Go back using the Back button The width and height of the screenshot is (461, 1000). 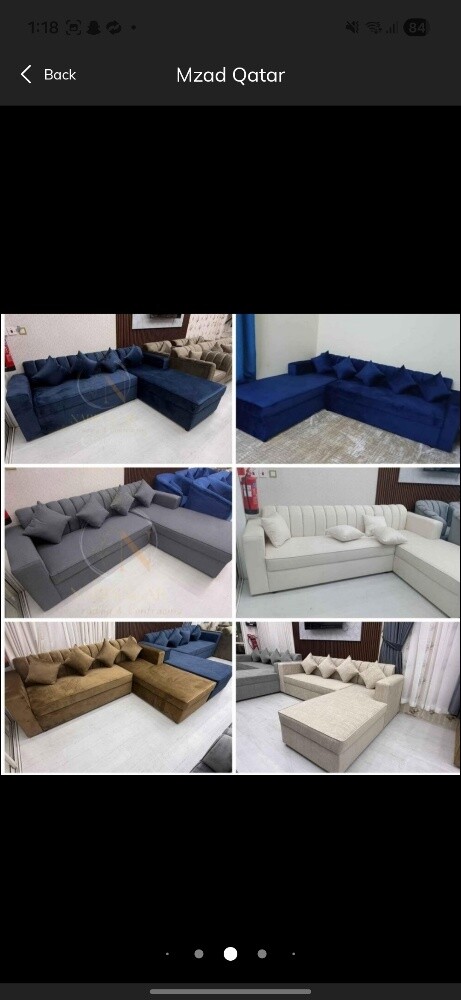[x=48, y=75]
